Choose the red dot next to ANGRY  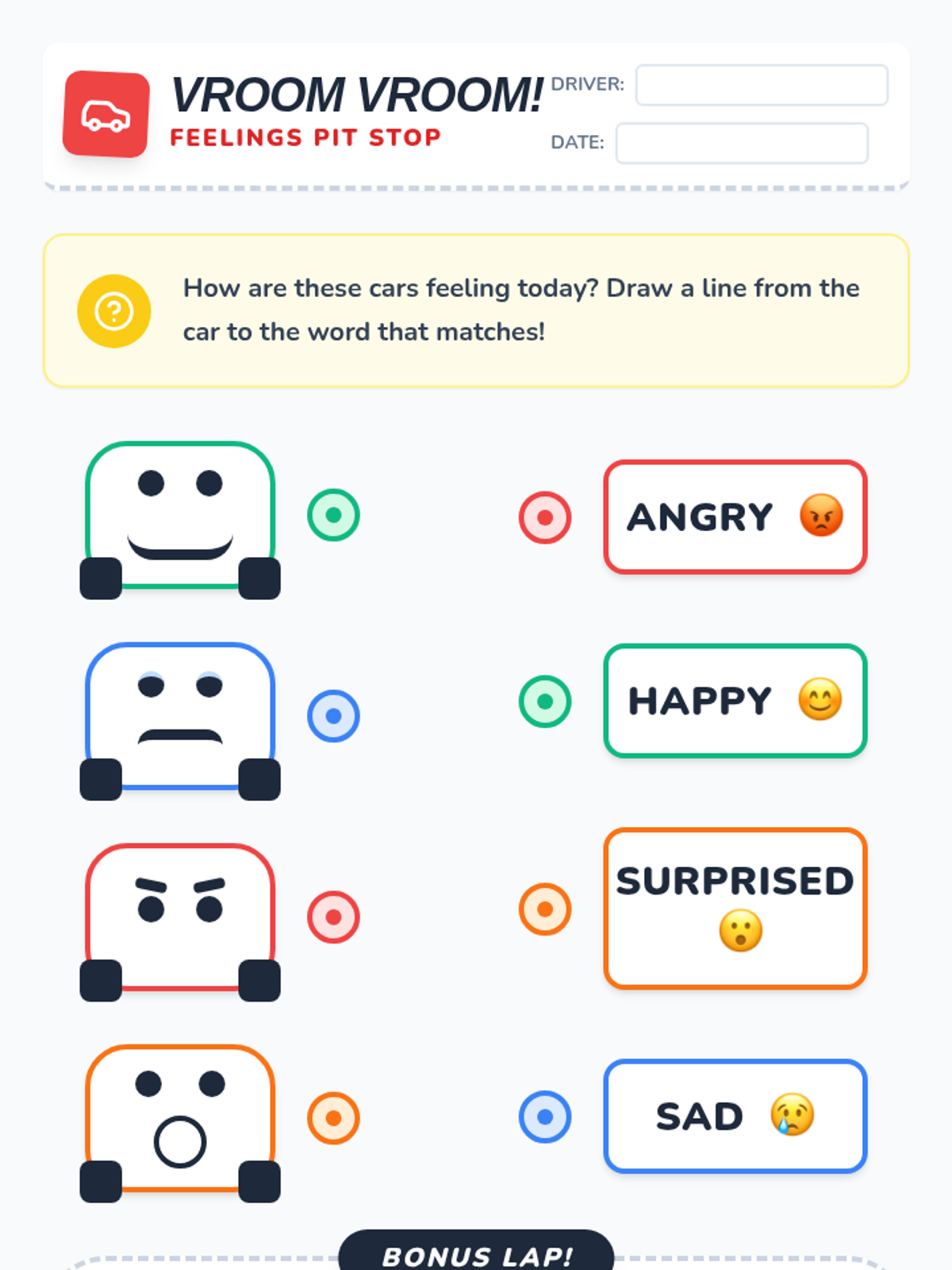pyautogui.click(x=545, y=518)
